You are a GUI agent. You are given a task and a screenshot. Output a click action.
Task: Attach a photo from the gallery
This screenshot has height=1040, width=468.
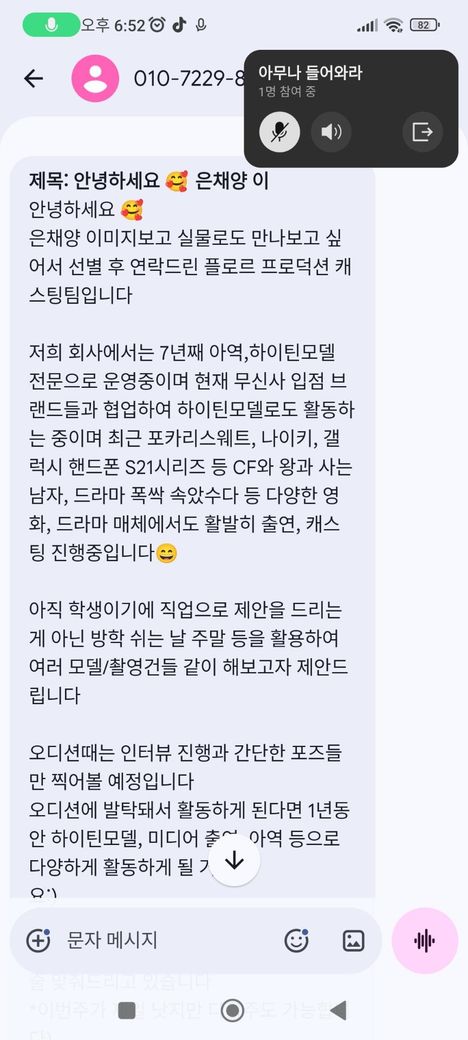[353, 940]
